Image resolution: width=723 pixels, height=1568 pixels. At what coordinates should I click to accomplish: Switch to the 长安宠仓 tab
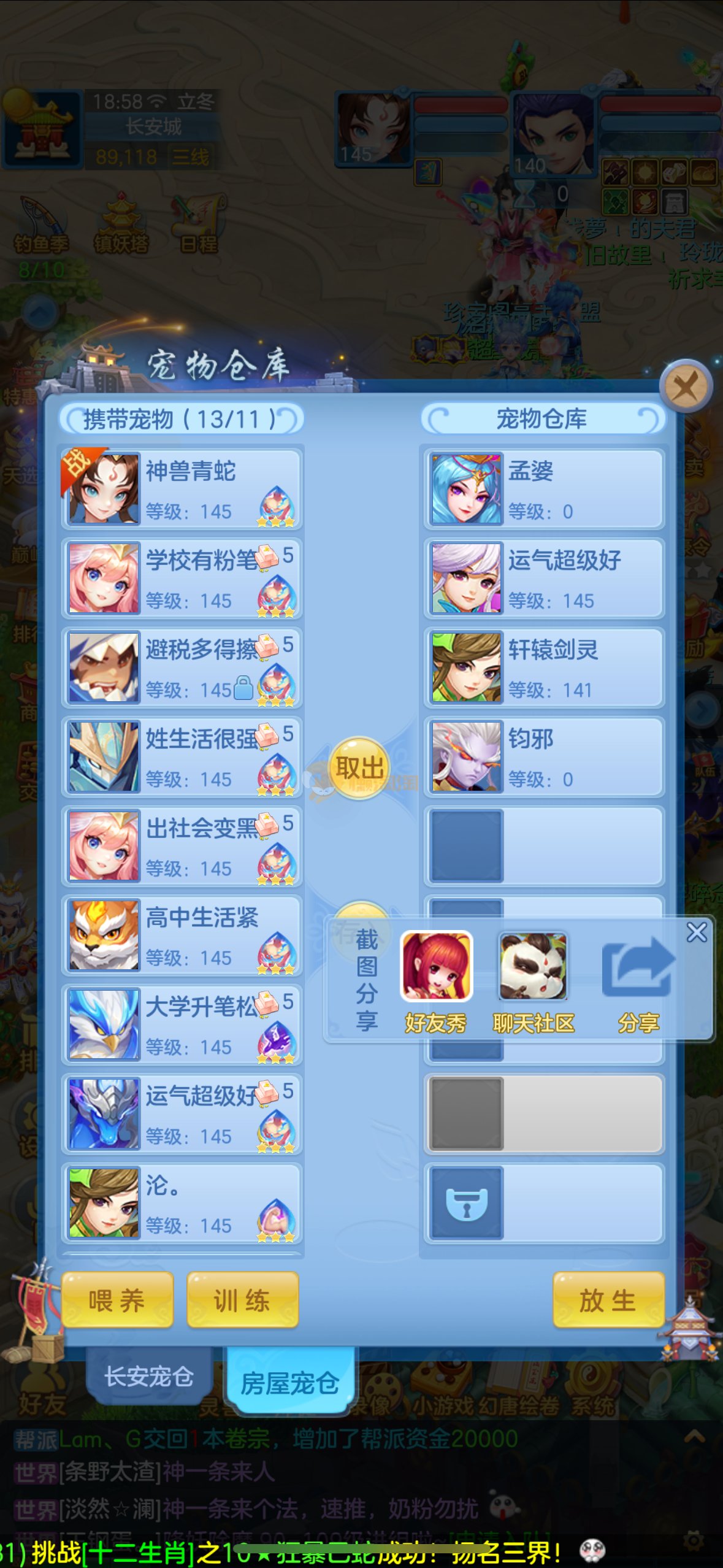149,1376
